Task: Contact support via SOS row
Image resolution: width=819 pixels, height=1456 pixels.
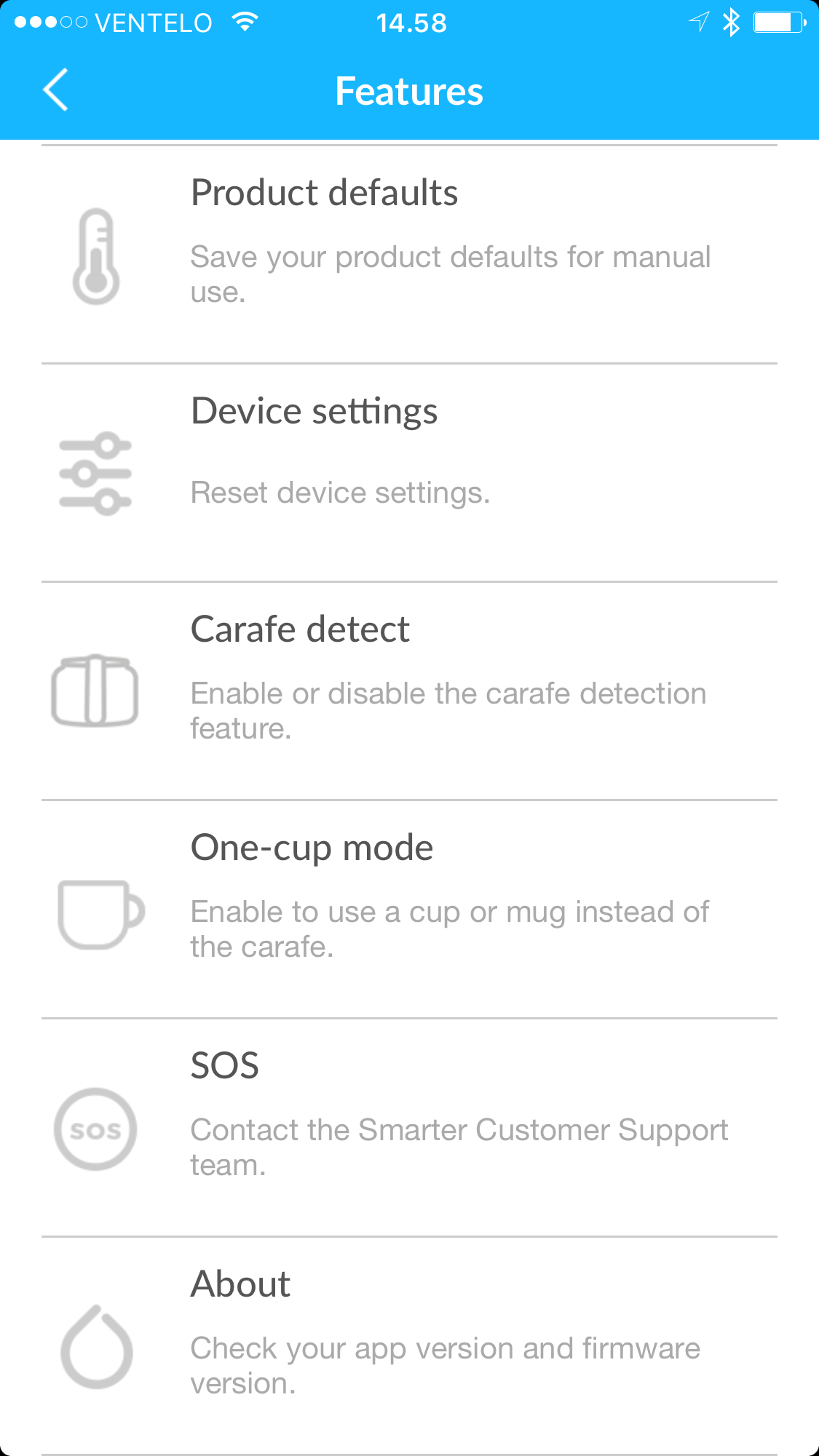Action: (x=409, y=1128)
